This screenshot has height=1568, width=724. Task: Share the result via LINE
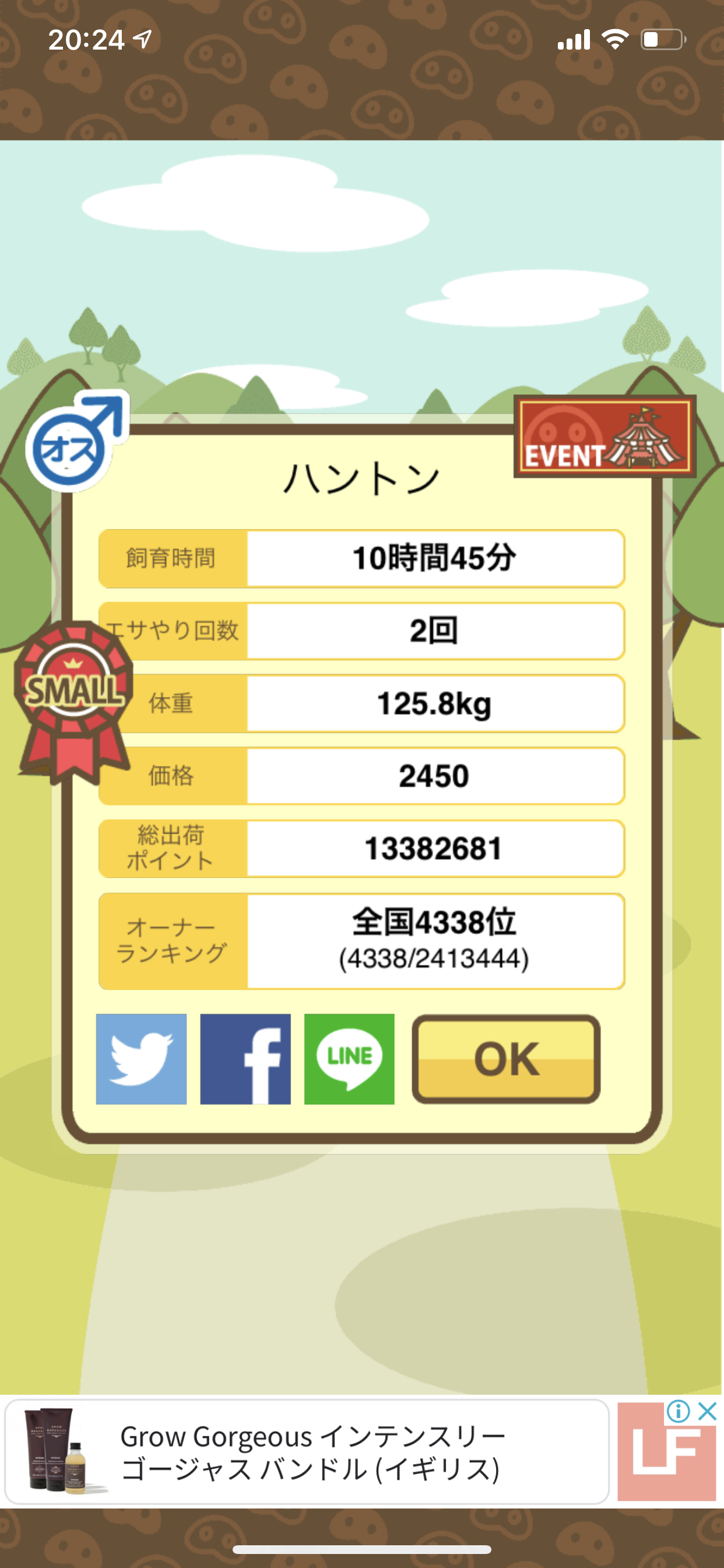(349, 1059)
